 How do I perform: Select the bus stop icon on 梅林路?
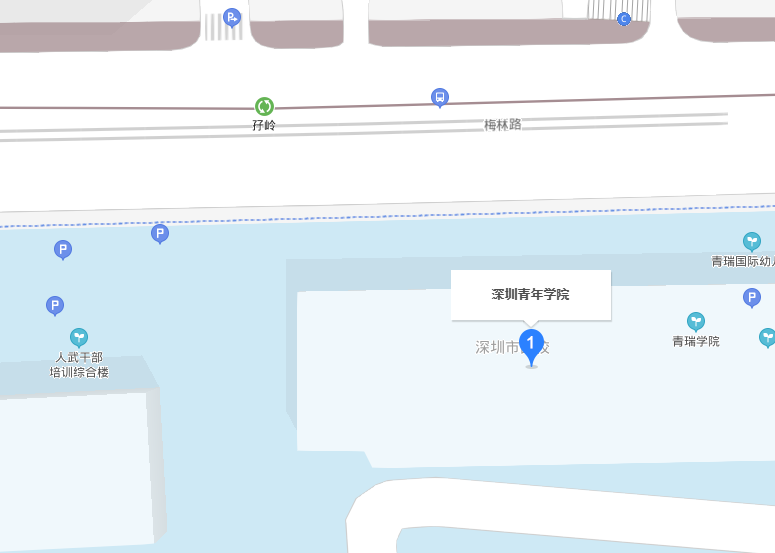point(439,97)
